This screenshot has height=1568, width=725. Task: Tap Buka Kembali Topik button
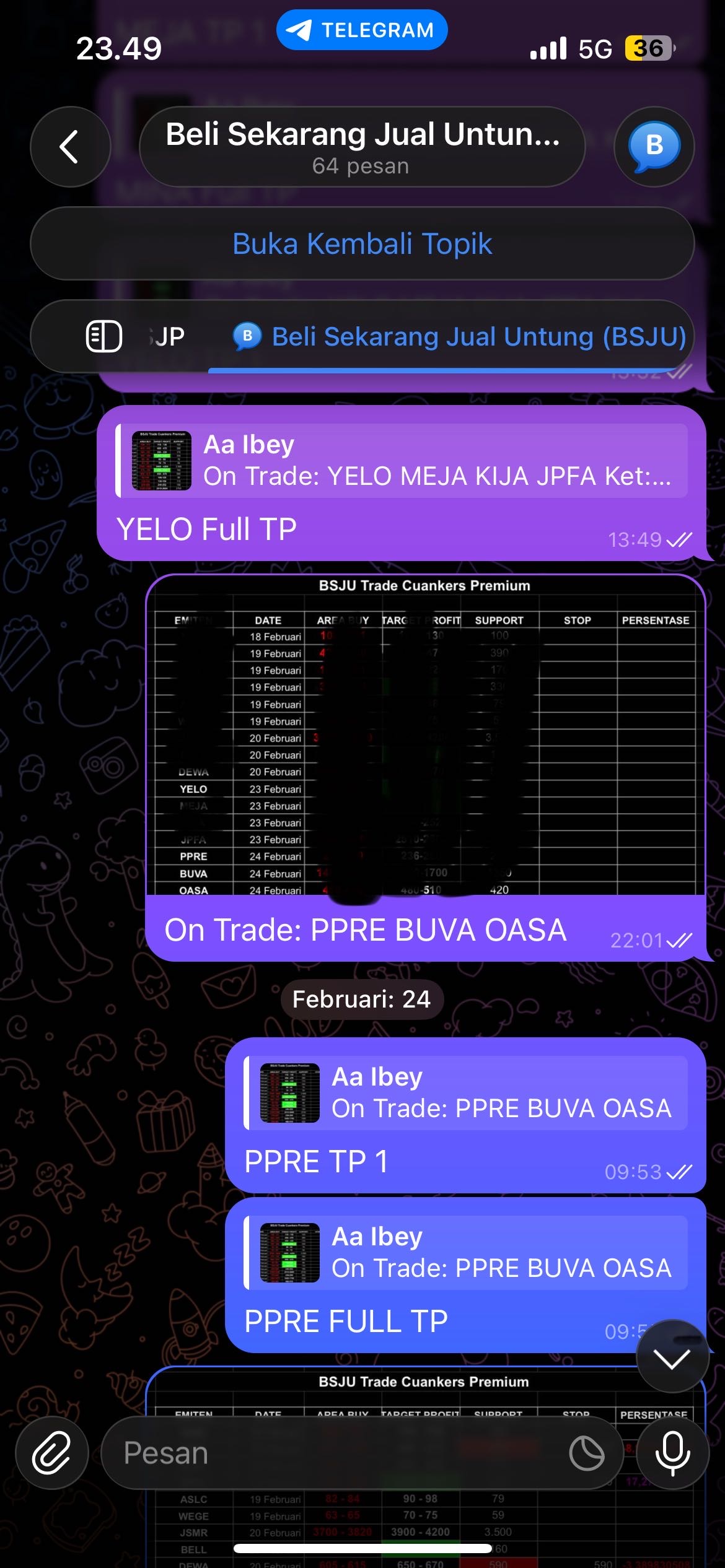[x=362, y=243]
